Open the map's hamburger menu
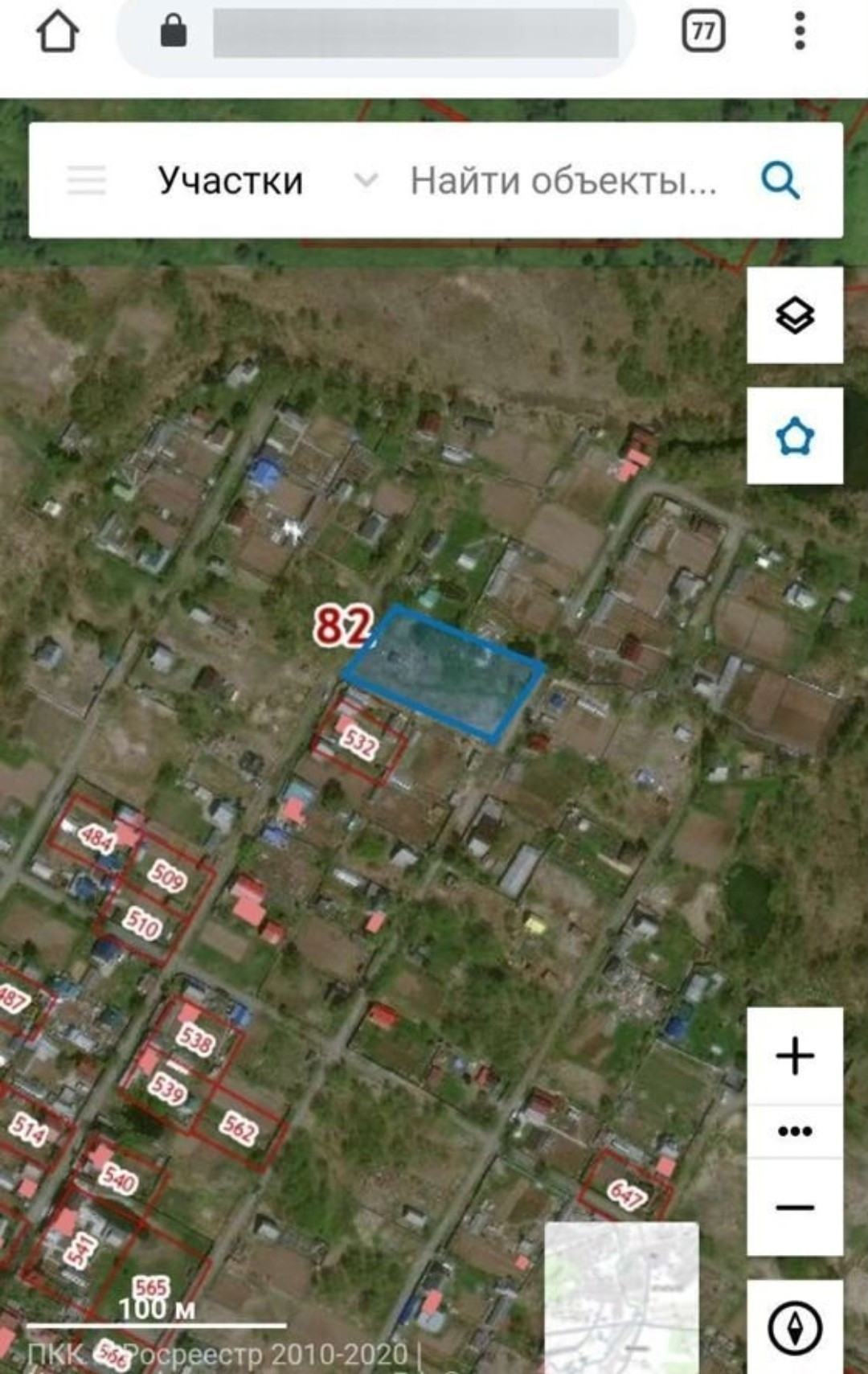The image size is (868, 1374). 86,180
